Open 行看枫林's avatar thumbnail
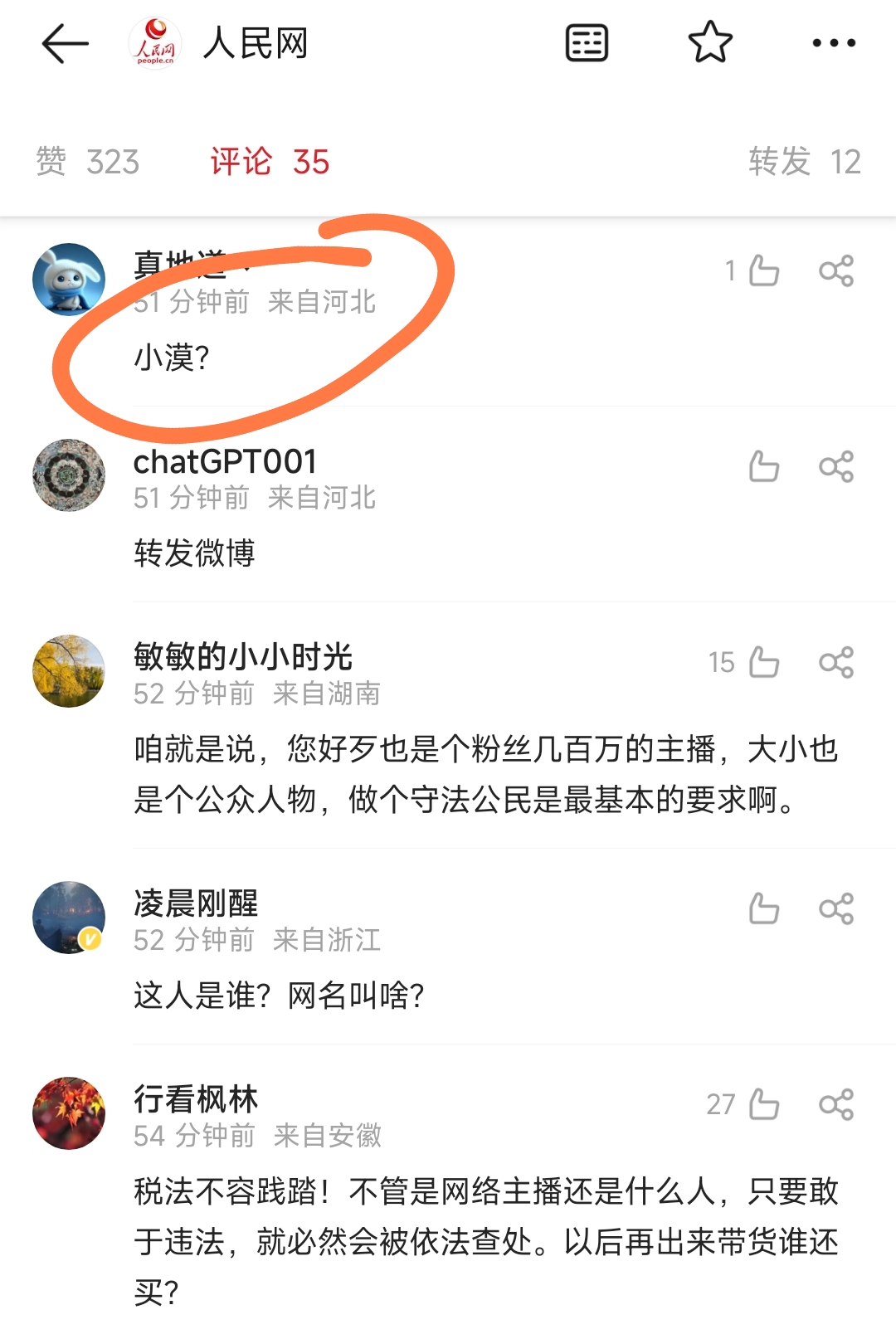Screen dimensions: 896x1339 (68, 1110)
